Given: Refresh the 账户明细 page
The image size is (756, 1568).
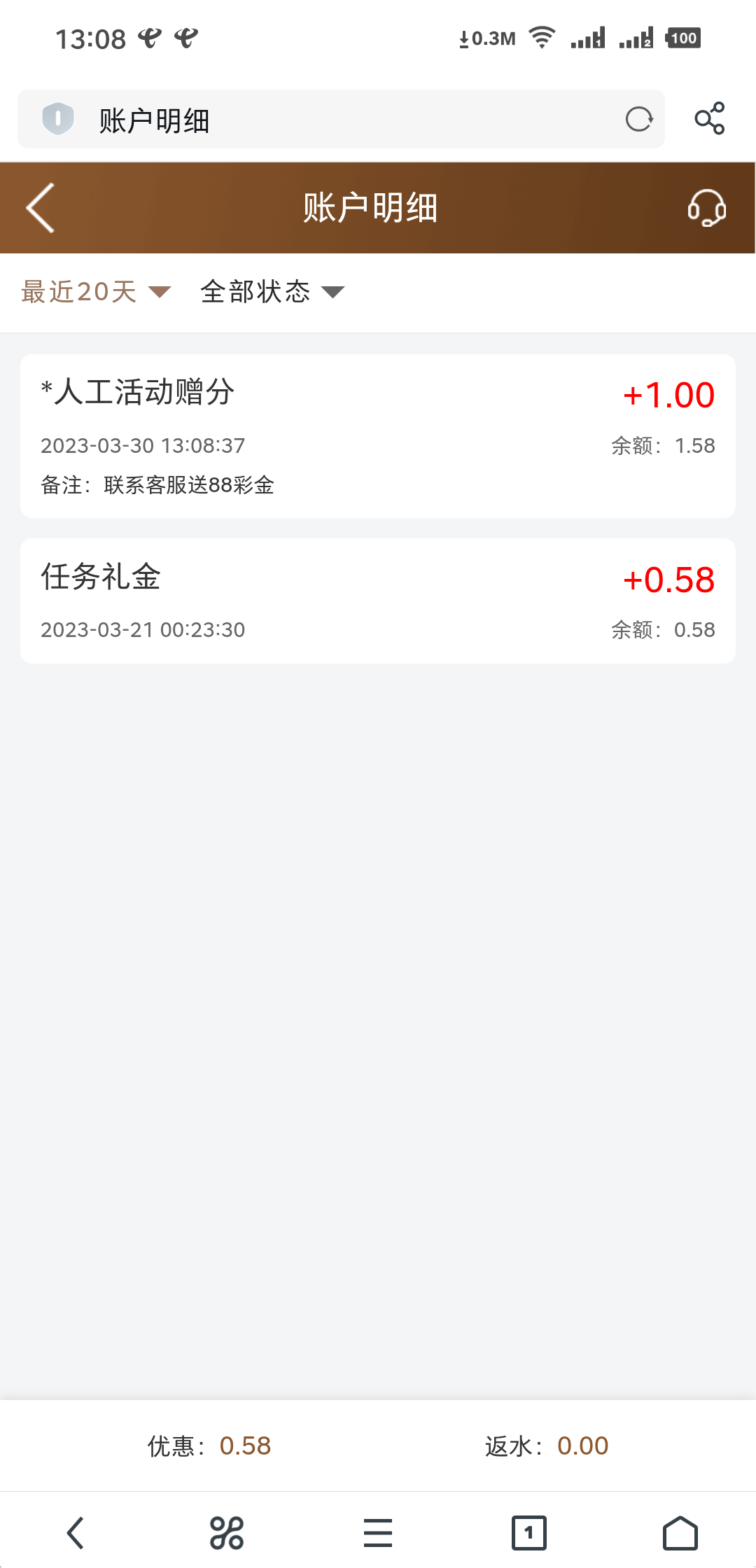Looking at the screenshot, I should [638, 119].
